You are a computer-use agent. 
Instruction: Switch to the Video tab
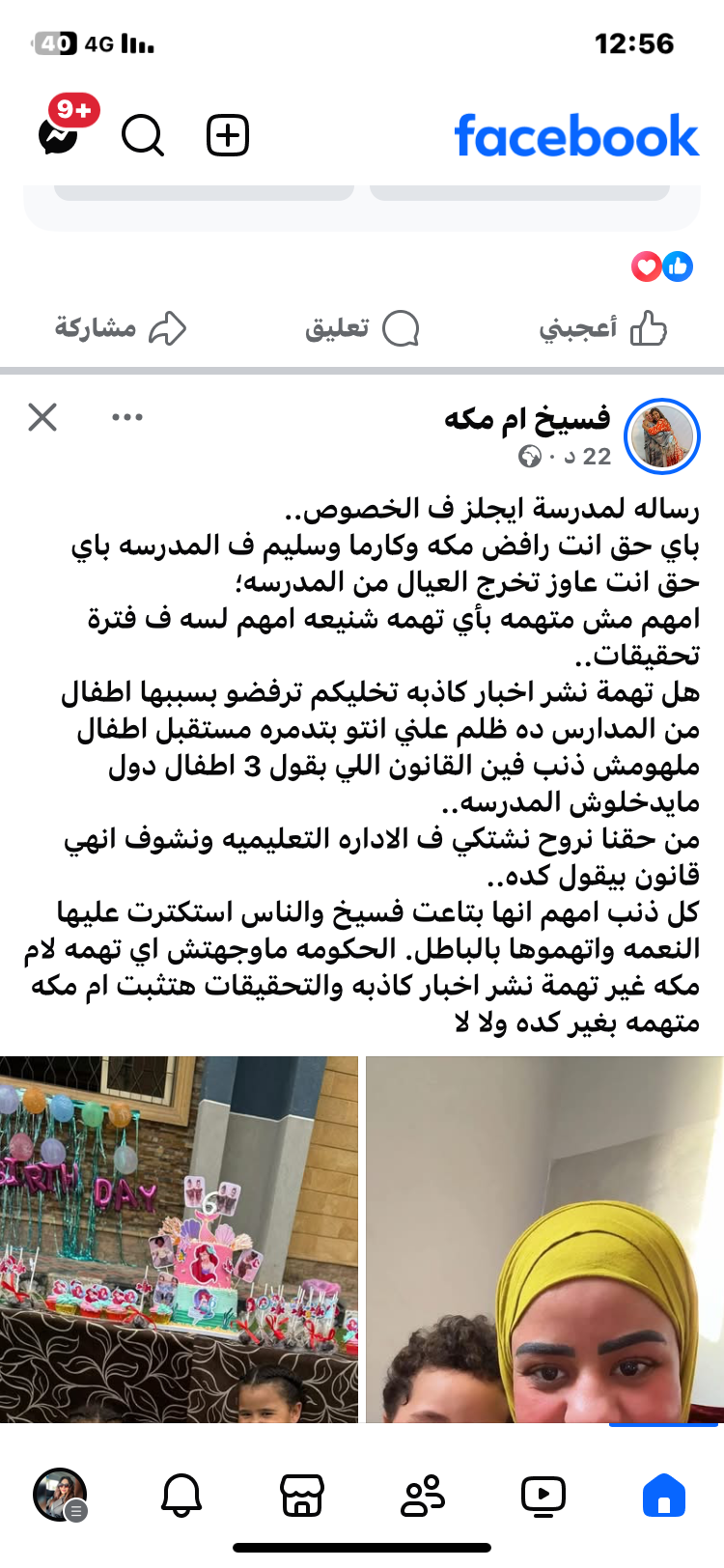[543, 1496]
